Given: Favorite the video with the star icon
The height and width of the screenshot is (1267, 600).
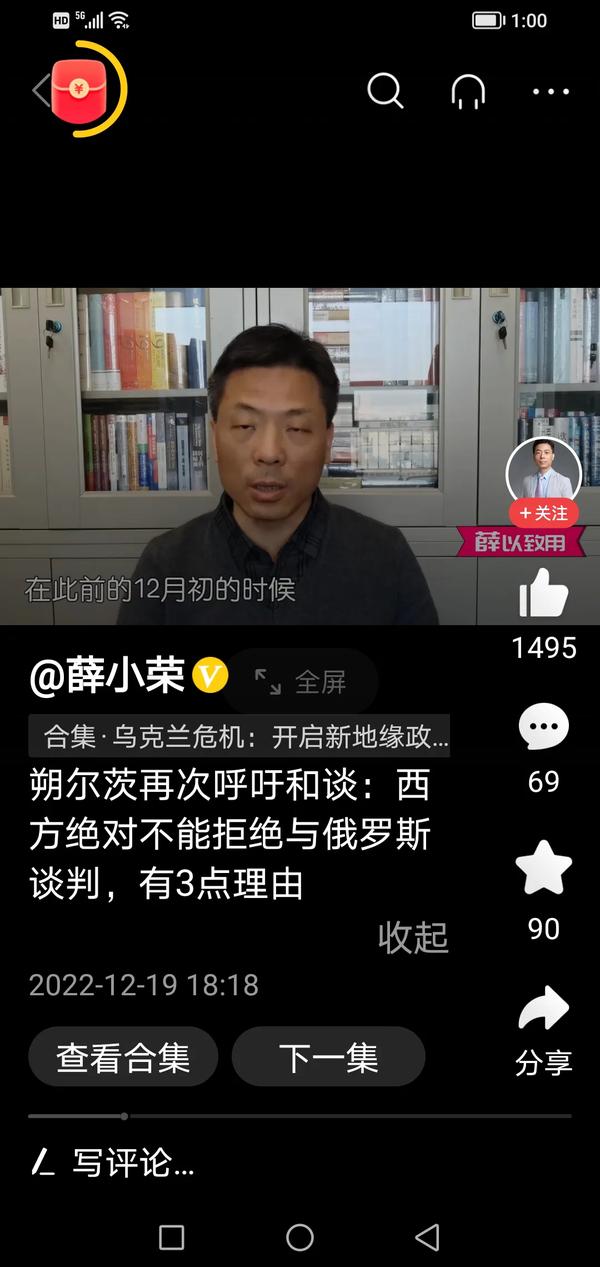Looking at the screenshot, I should click(543, 870).
